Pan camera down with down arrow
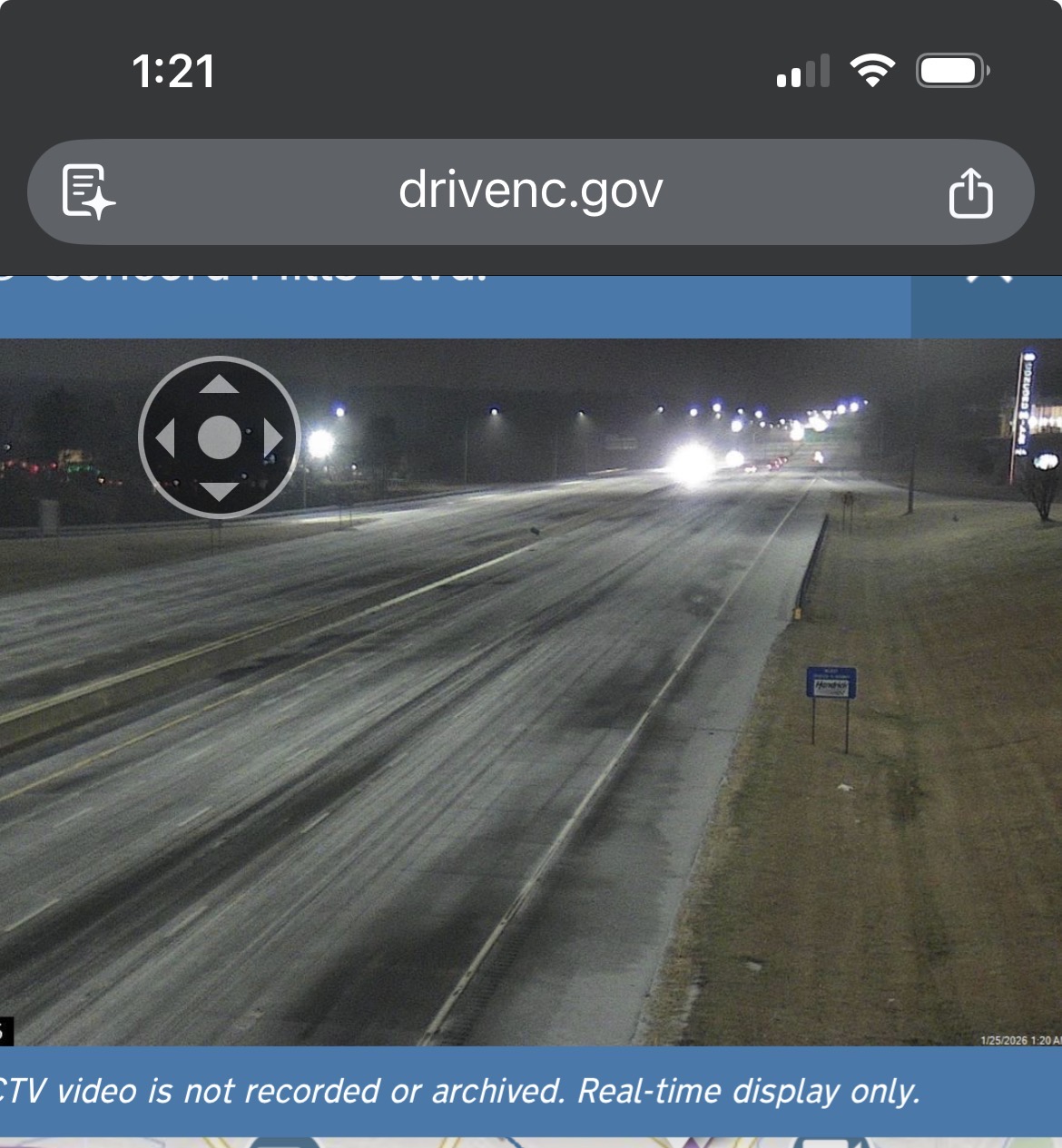 pyautogui.click(x=219, y=492)
